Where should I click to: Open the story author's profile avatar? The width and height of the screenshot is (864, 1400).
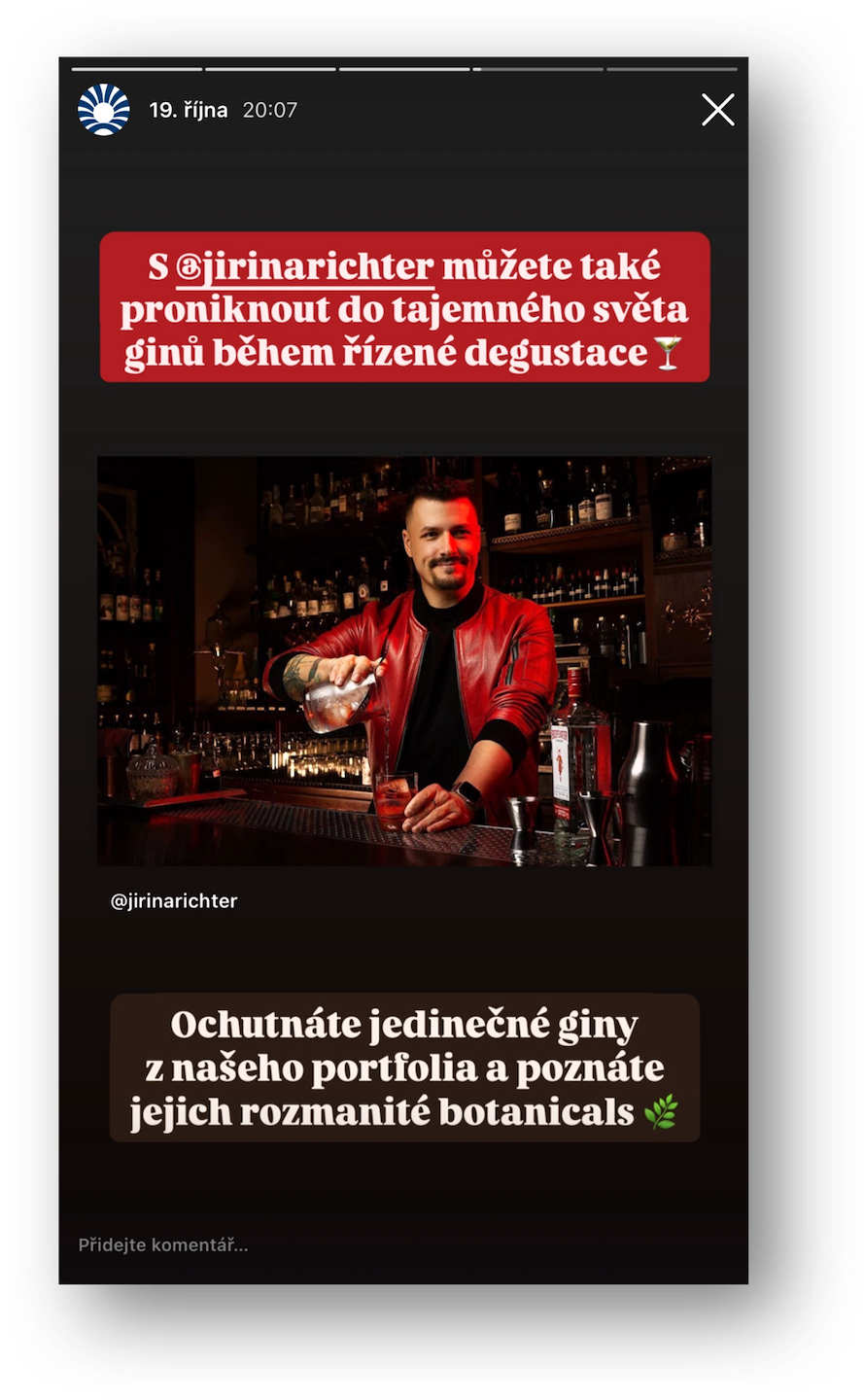pyautogui.click(x=104, y=110)
